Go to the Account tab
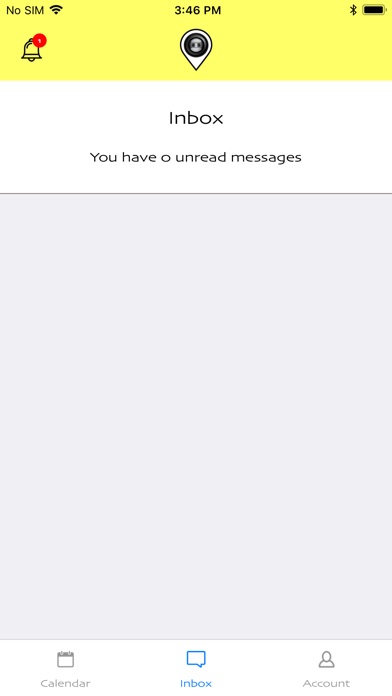 [326, 669]
